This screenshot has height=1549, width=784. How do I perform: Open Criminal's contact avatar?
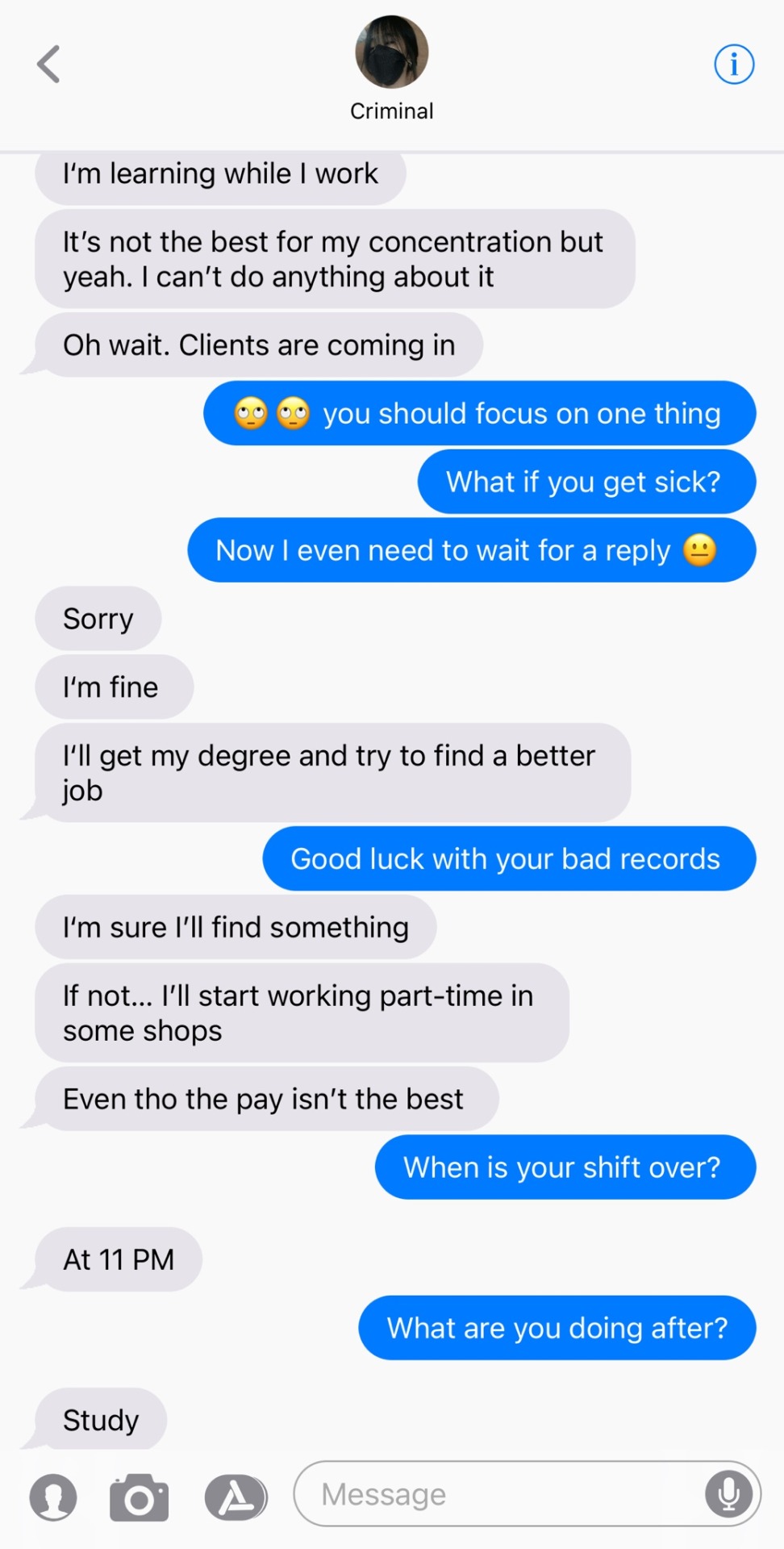point(392,52)
